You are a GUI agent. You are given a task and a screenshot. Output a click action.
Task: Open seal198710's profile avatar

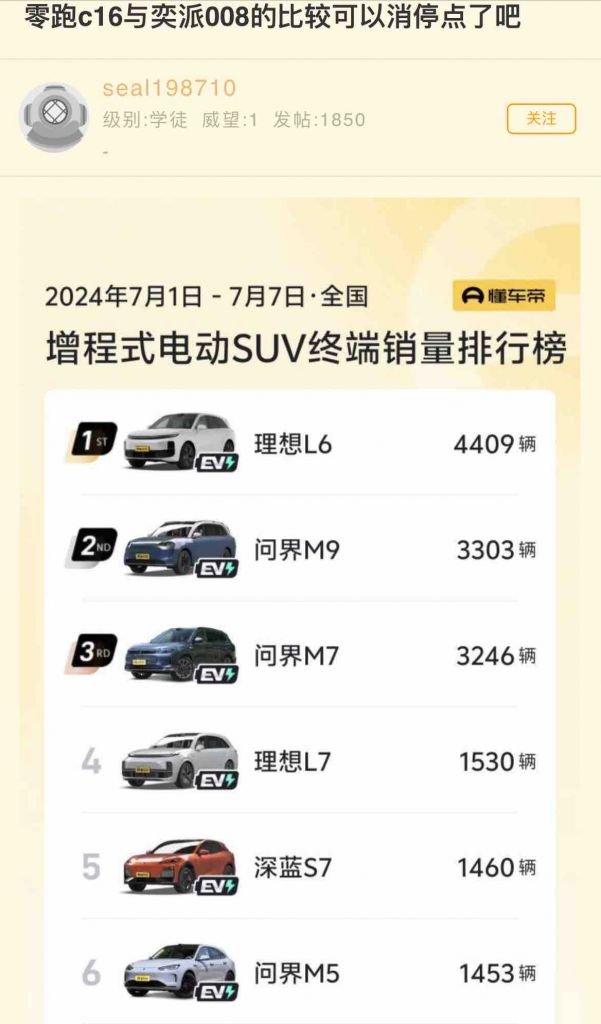[x=53, y=117]
